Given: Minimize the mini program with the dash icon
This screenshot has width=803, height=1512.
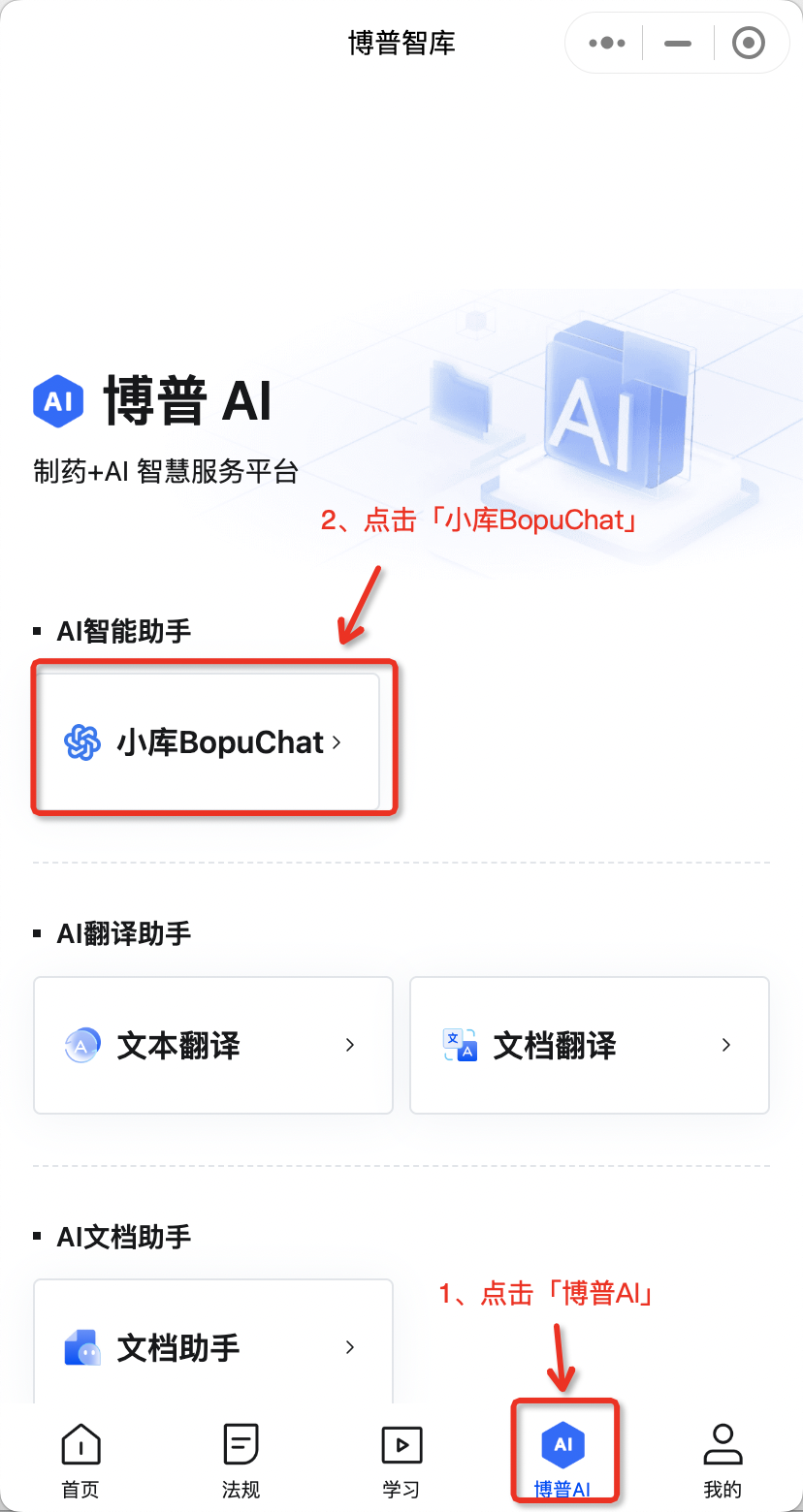Looking at the screenshot, I should (678, 43).
